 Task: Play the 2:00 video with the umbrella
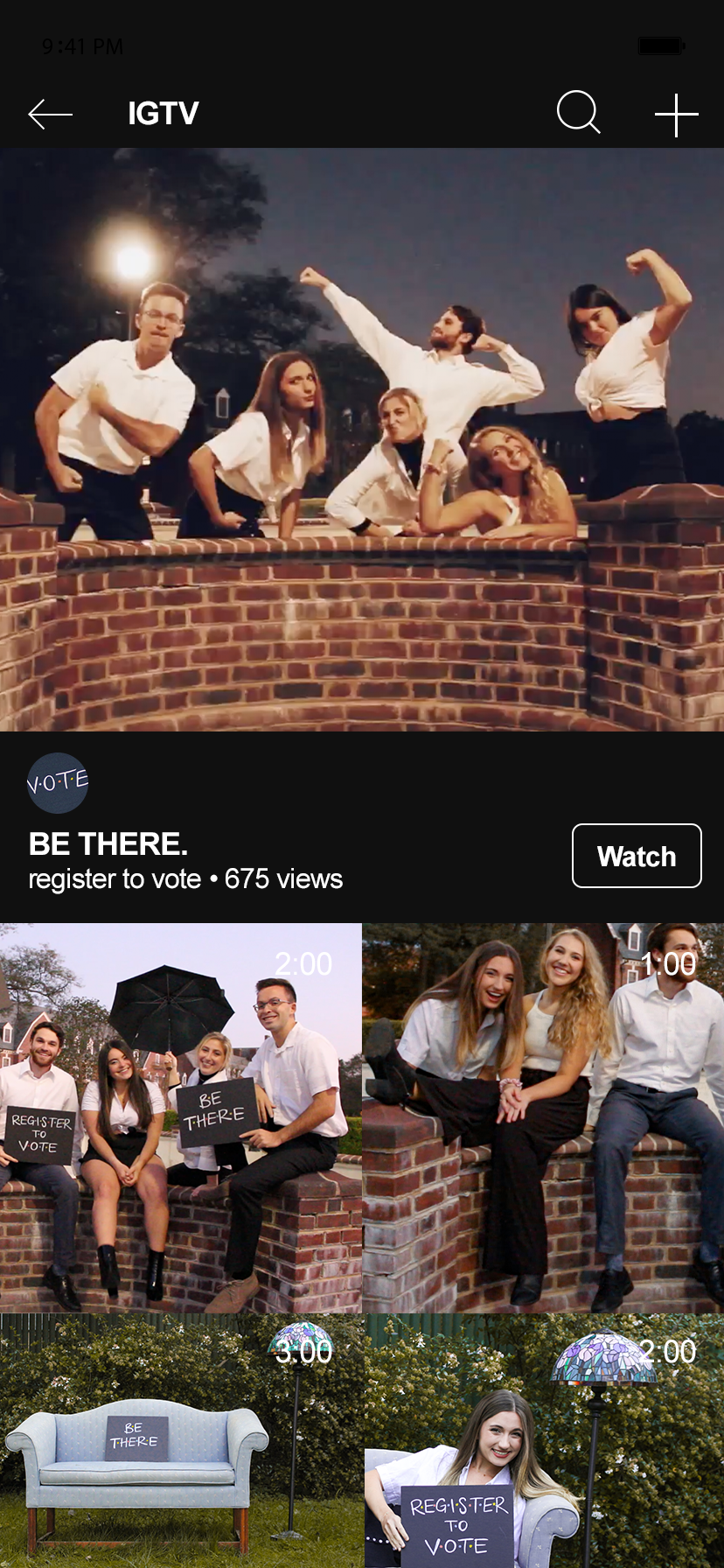pyautogui.click(x=180, y=1117)
